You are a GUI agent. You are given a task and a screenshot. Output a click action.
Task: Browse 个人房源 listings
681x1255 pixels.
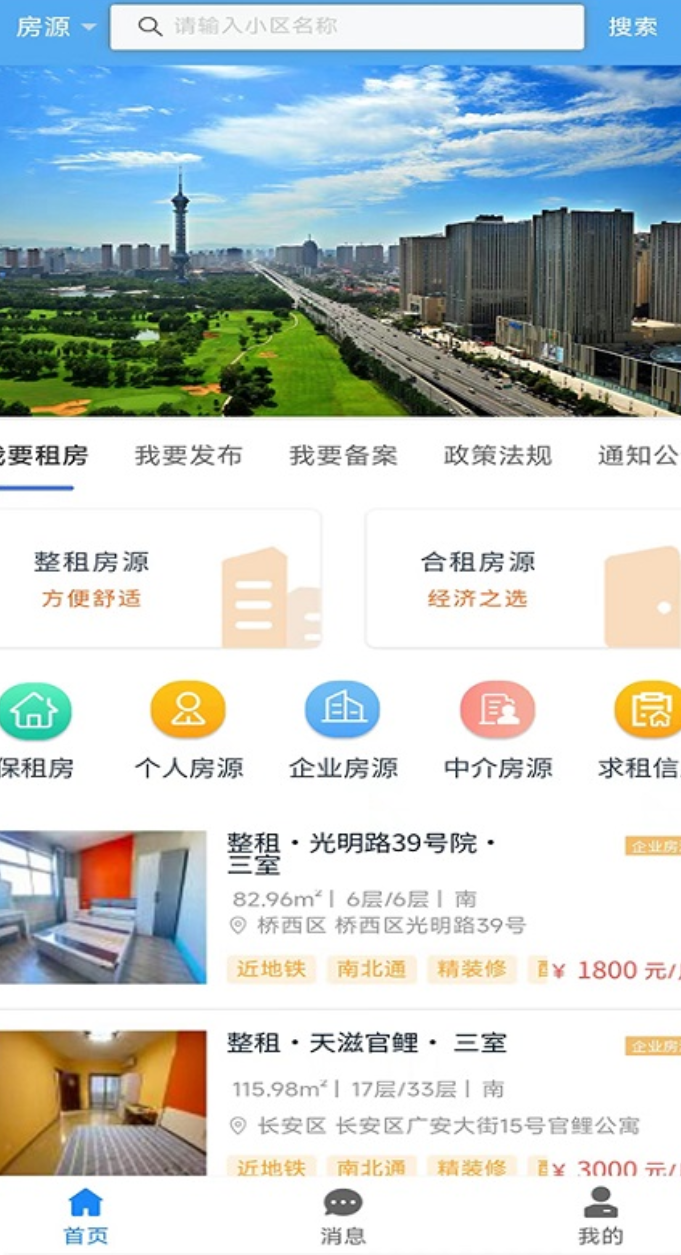(188, 730)
